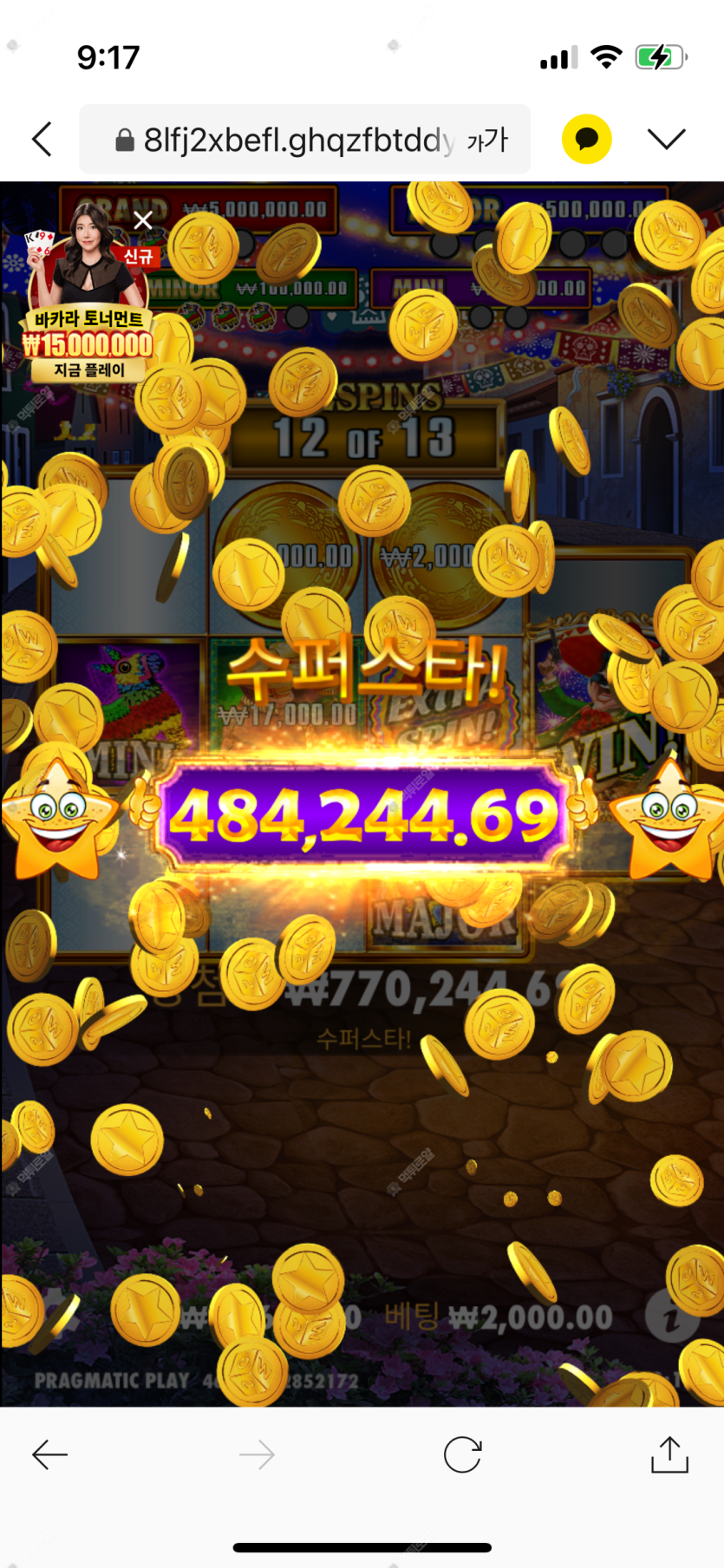Image resolution: width=724 pixels, height=1568 pixels.
Task: Navigate back with bottom left arrow
Action: pos(49,1454)
